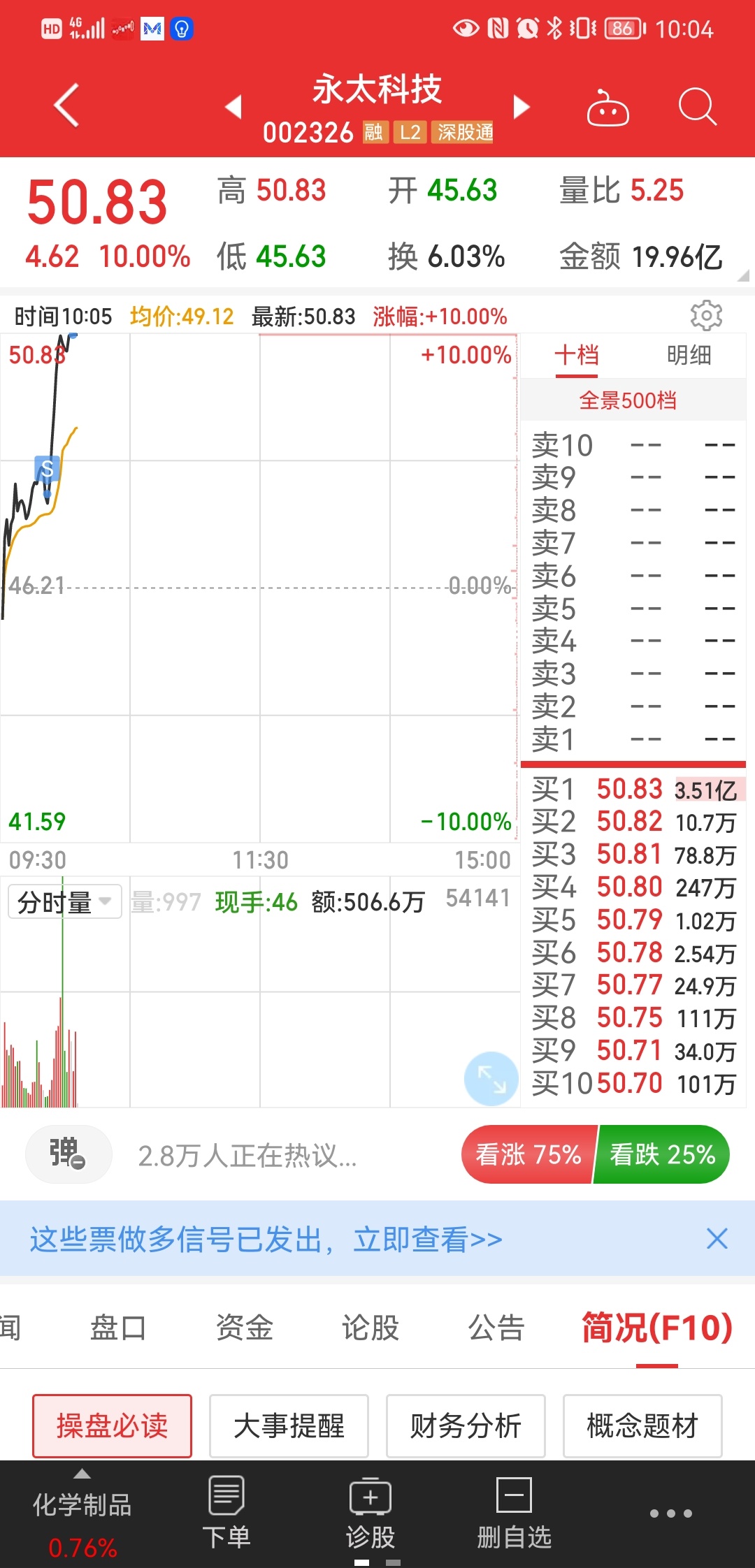This screenshot has height=1568, width=755.
Task: Switch to the next stock arrow
Action: (521, 107)
